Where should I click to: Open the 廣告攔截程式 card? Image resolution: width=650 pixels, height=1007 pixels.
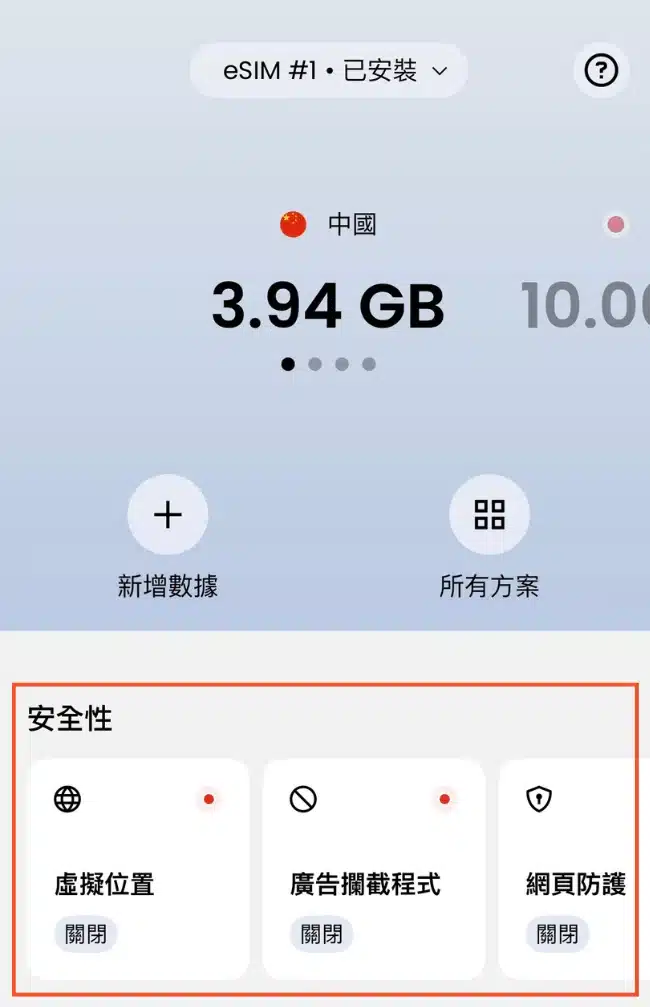(x=373, y=868)
